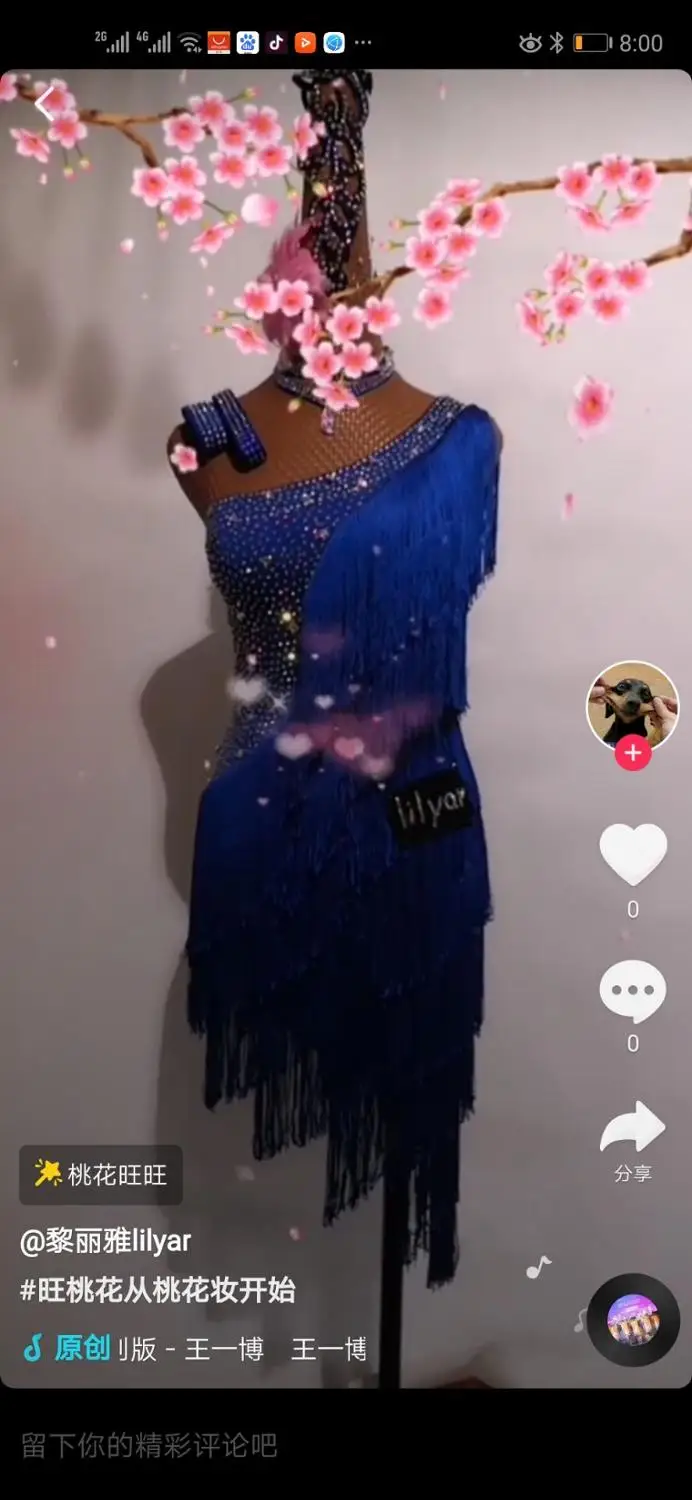Tap the spinning music disc
This screenshot has height=1500, width=692.
coord(633,1320)
